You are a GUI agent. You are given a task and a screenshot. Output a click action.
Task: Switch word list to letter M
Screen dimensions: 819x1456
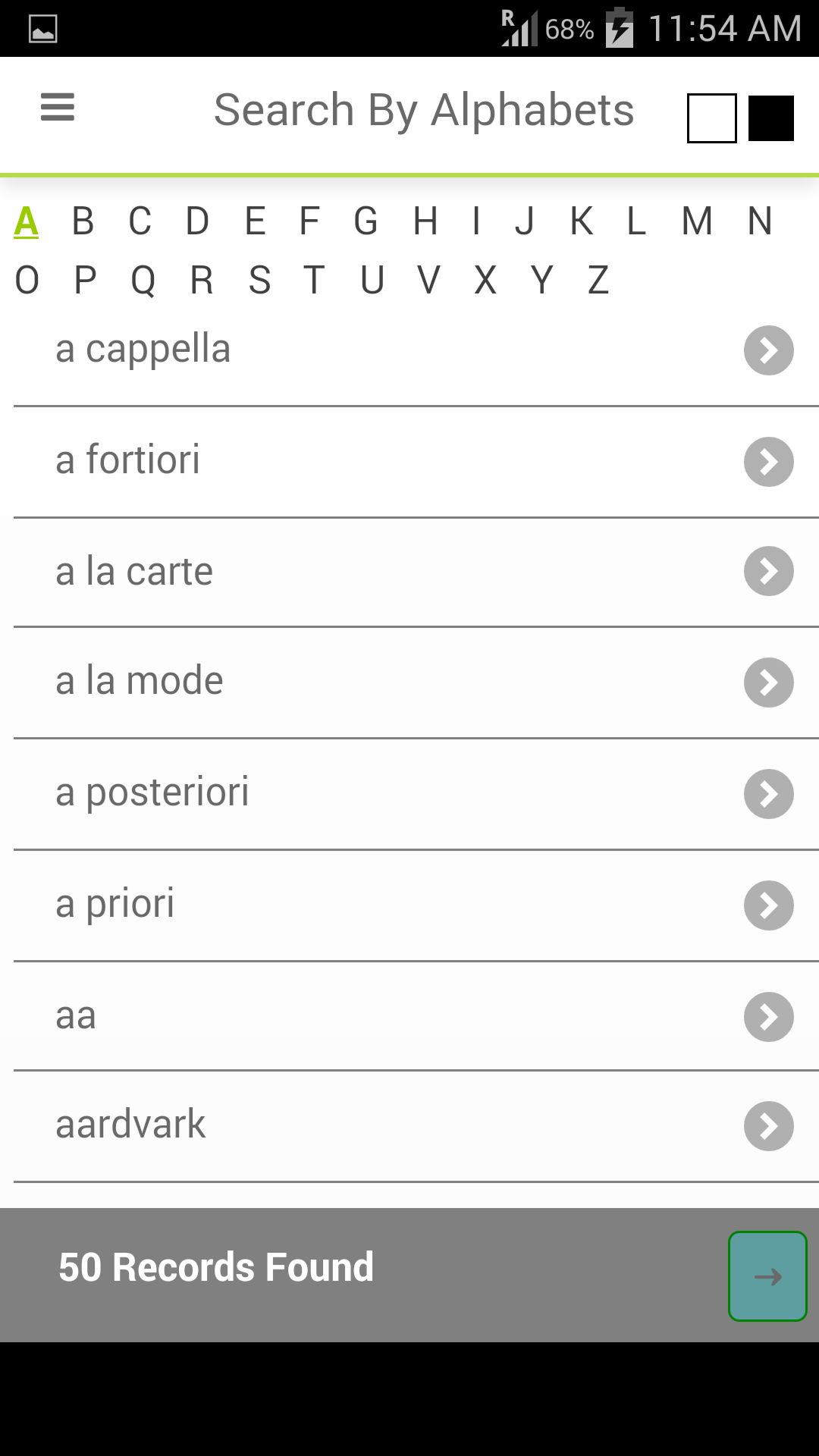pyautogui.click(x=697, y=221)
